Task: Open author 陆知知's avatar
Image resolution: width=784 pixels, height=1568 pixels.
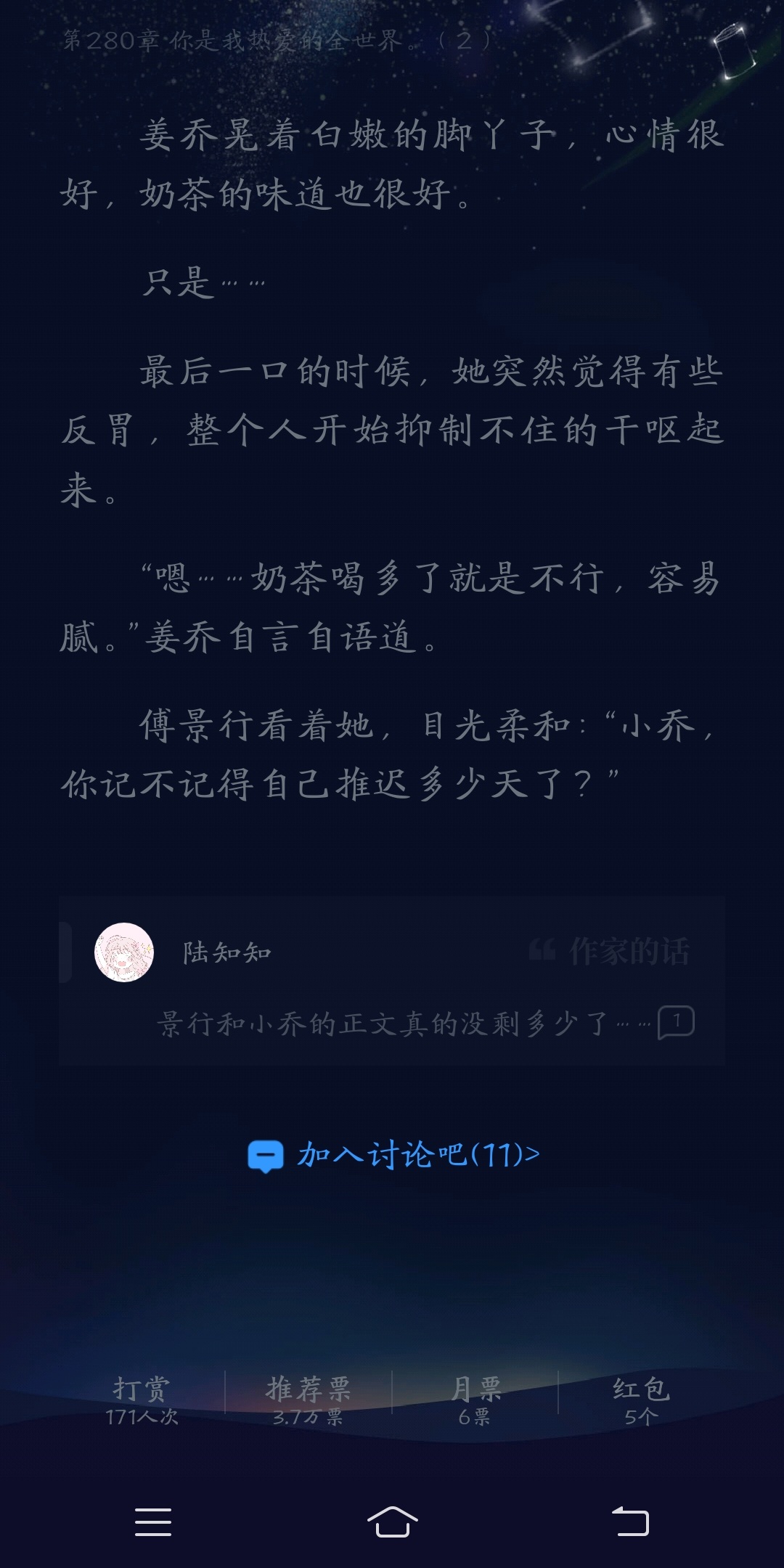Action: [x=124, y=952]
